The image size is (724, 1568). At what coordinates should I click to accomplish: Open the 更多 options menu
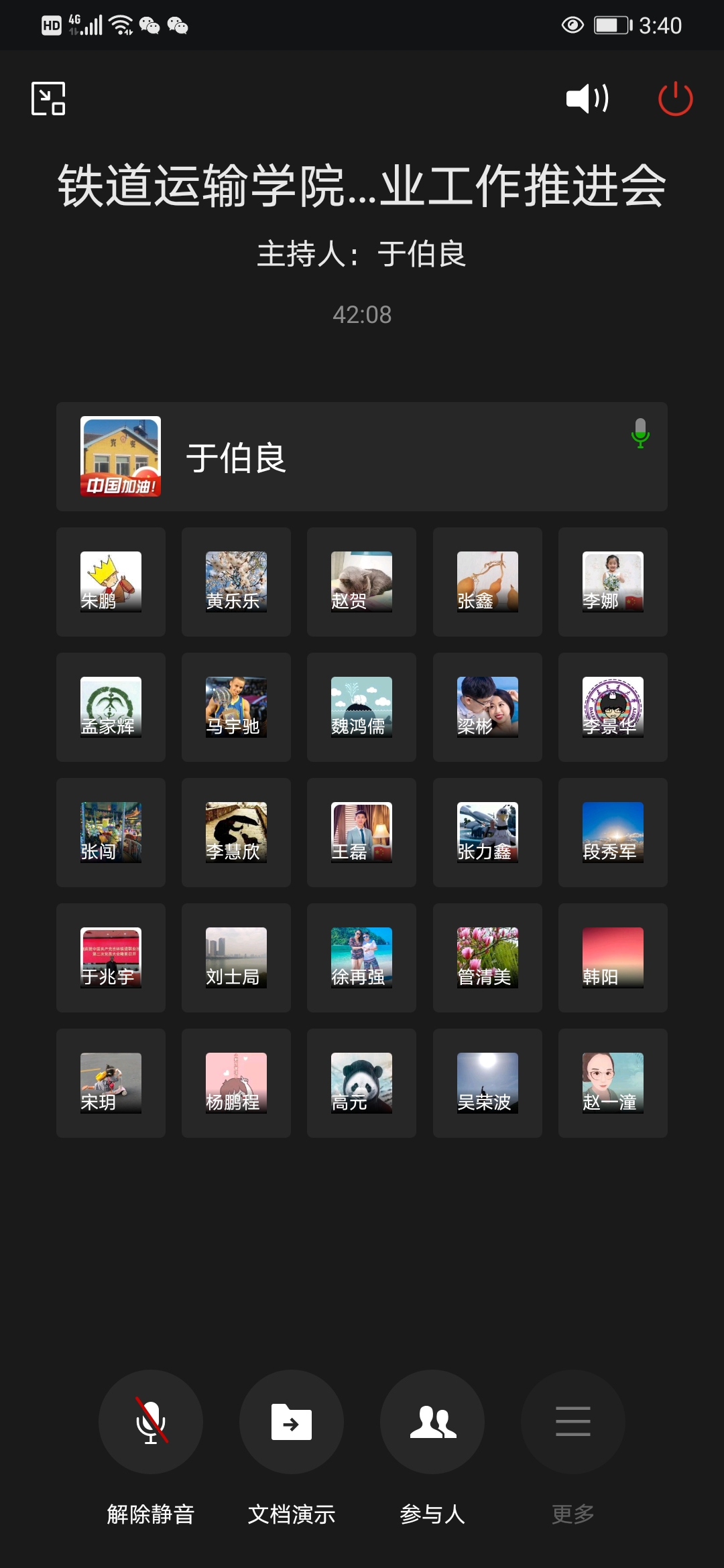click(573, 1421)
